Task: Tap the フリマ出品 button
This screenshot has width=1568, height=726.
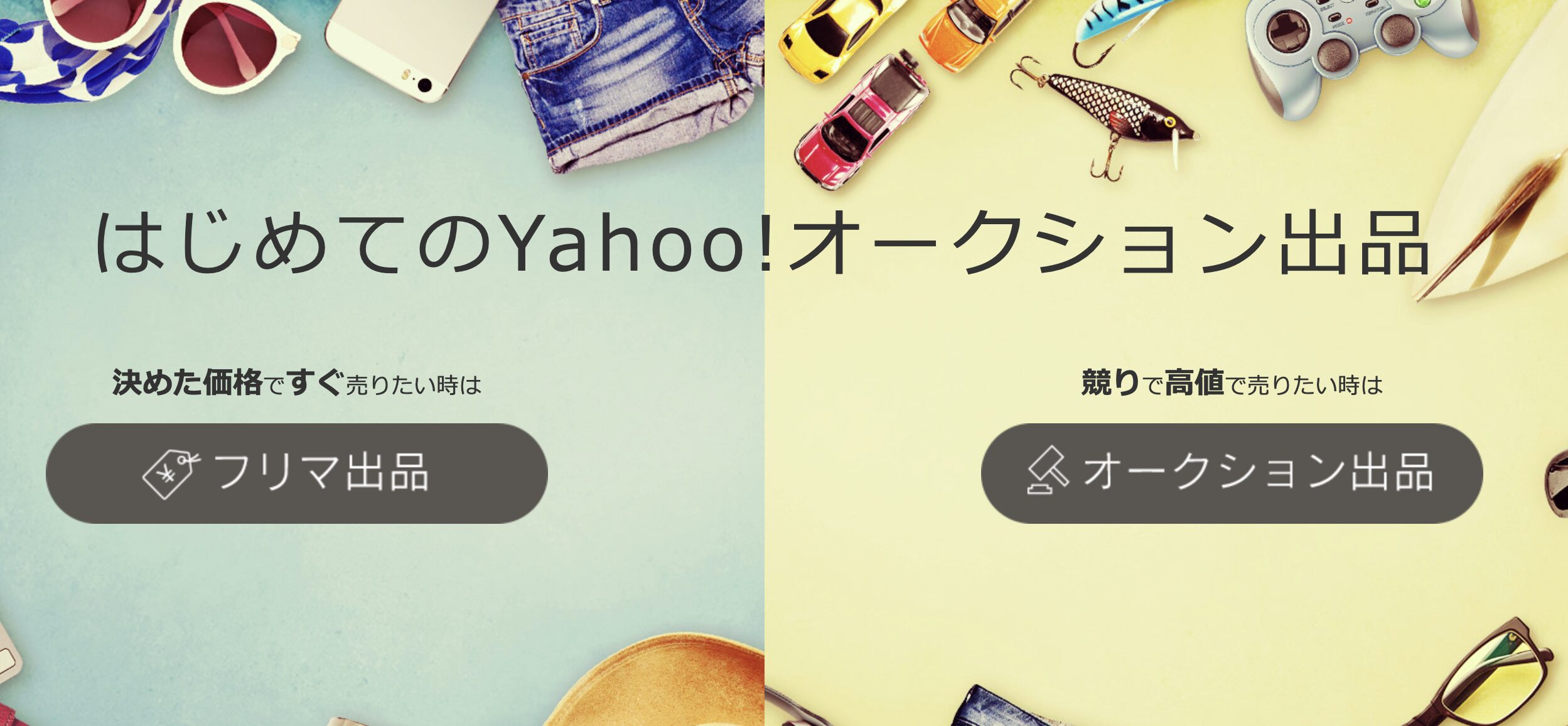Action: click(x=296, y=473)
